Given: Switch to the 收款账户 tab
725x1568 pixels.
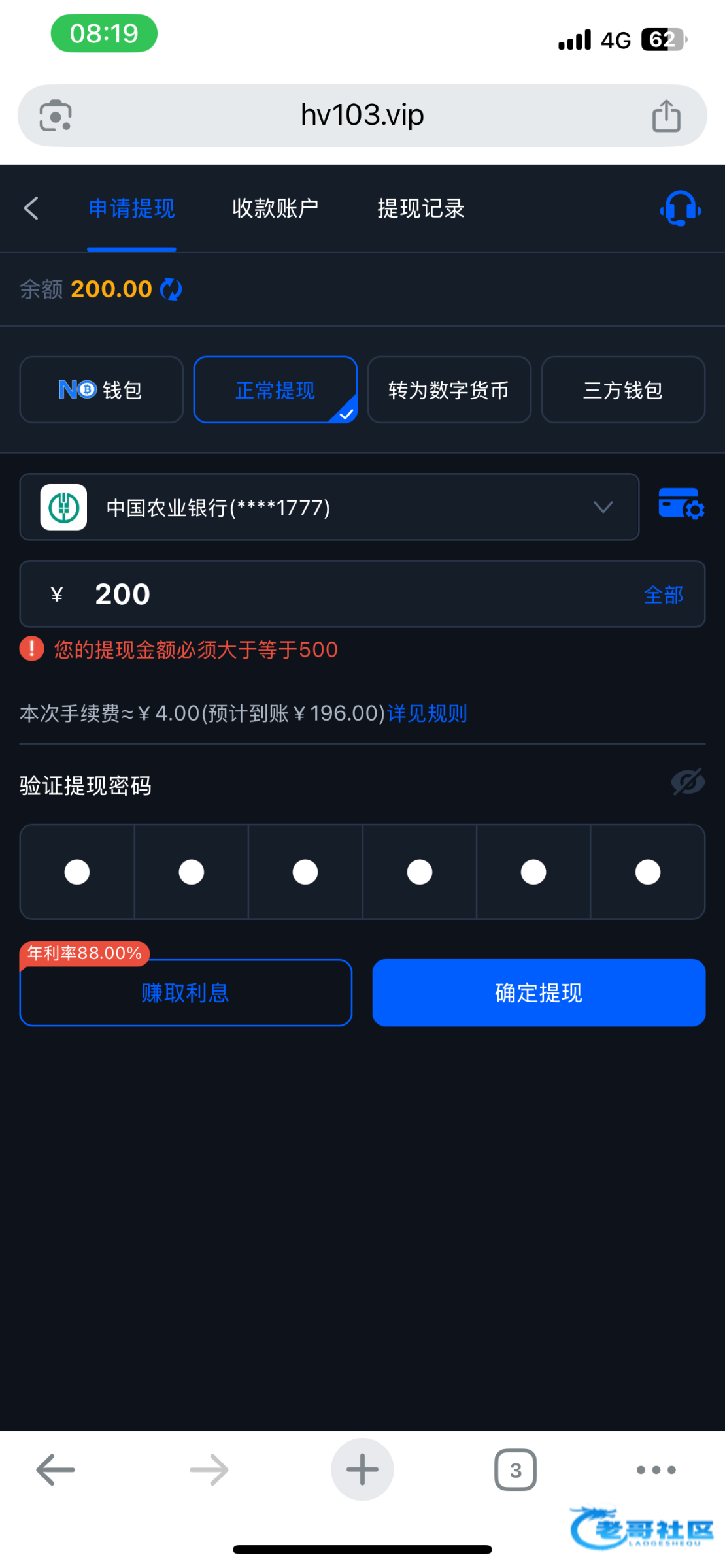Looking at the screenshot, I should coord(275,208).
